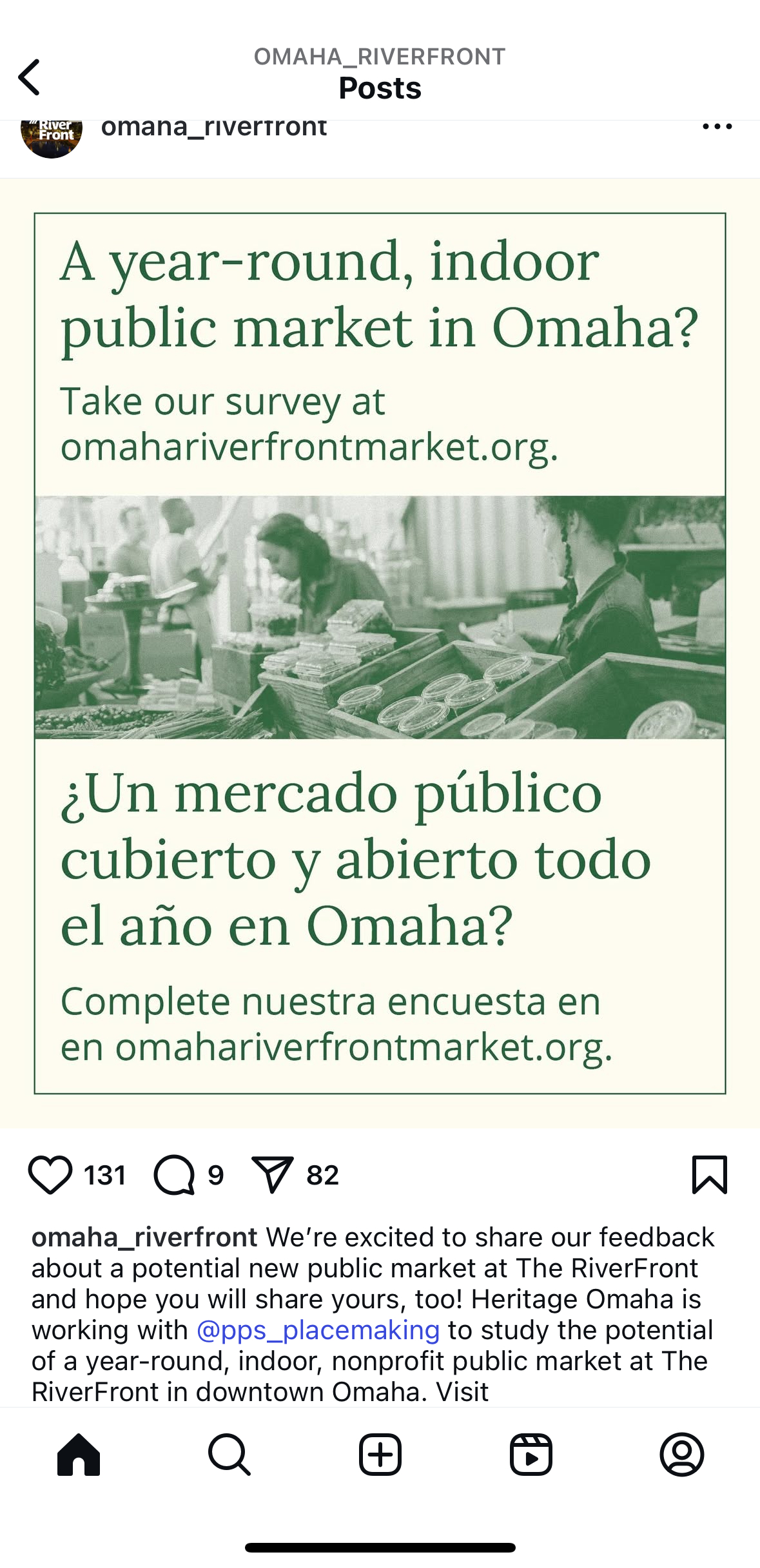Screen dimensions: 760x1568
Task: Open comments on this post
Action: [x=174, y=1175]
